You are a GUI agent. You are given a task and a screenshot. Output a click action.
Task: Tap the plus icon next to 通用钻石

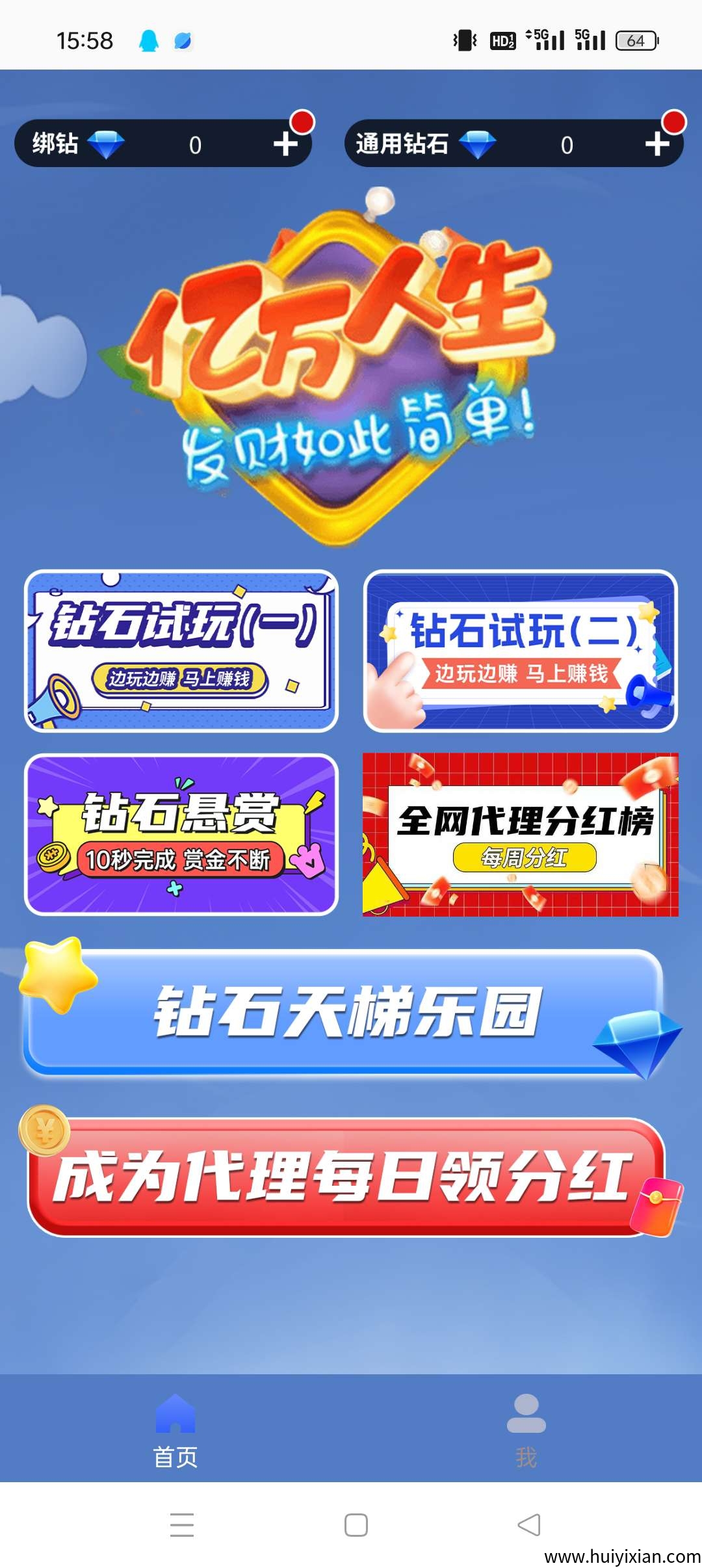[657, 144]
